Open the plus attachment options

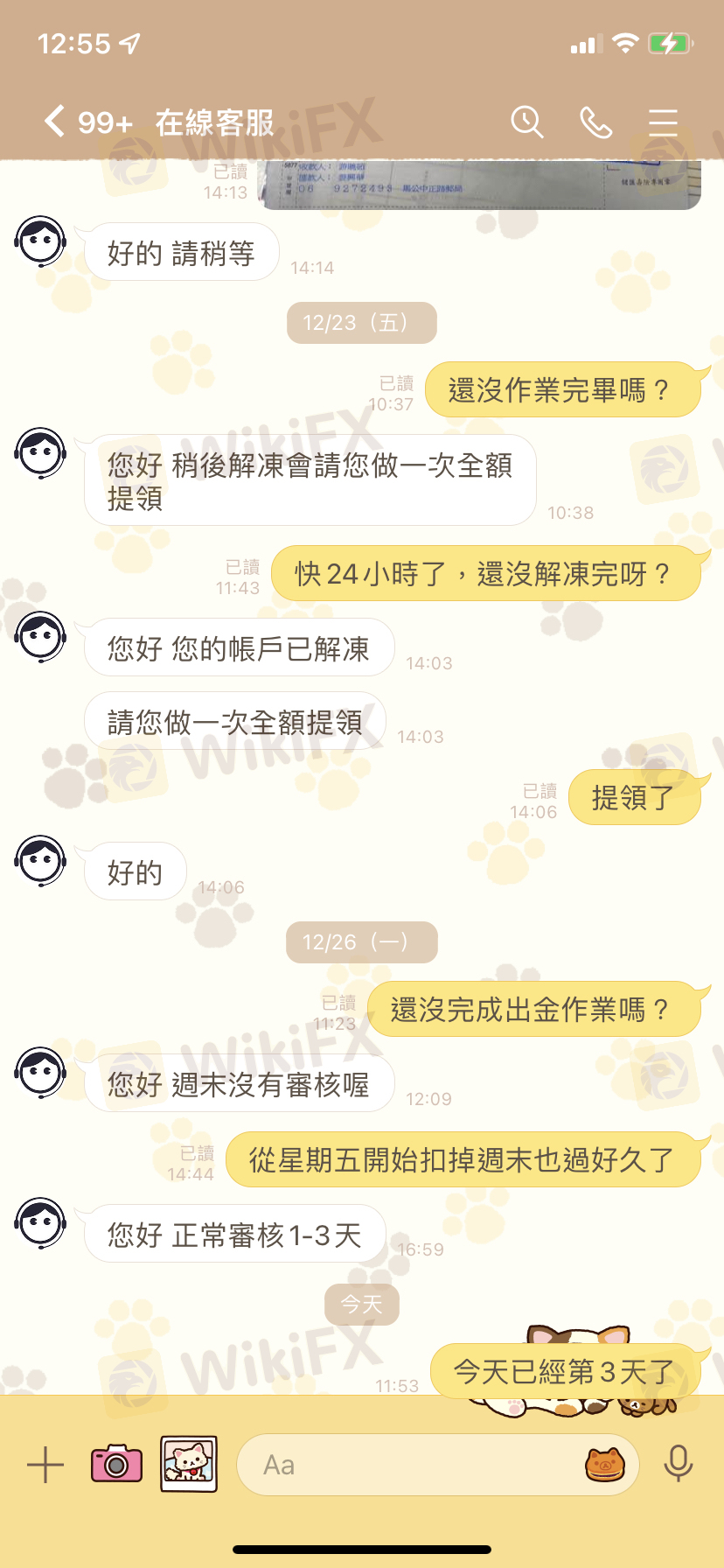(x=45, y=1464)
